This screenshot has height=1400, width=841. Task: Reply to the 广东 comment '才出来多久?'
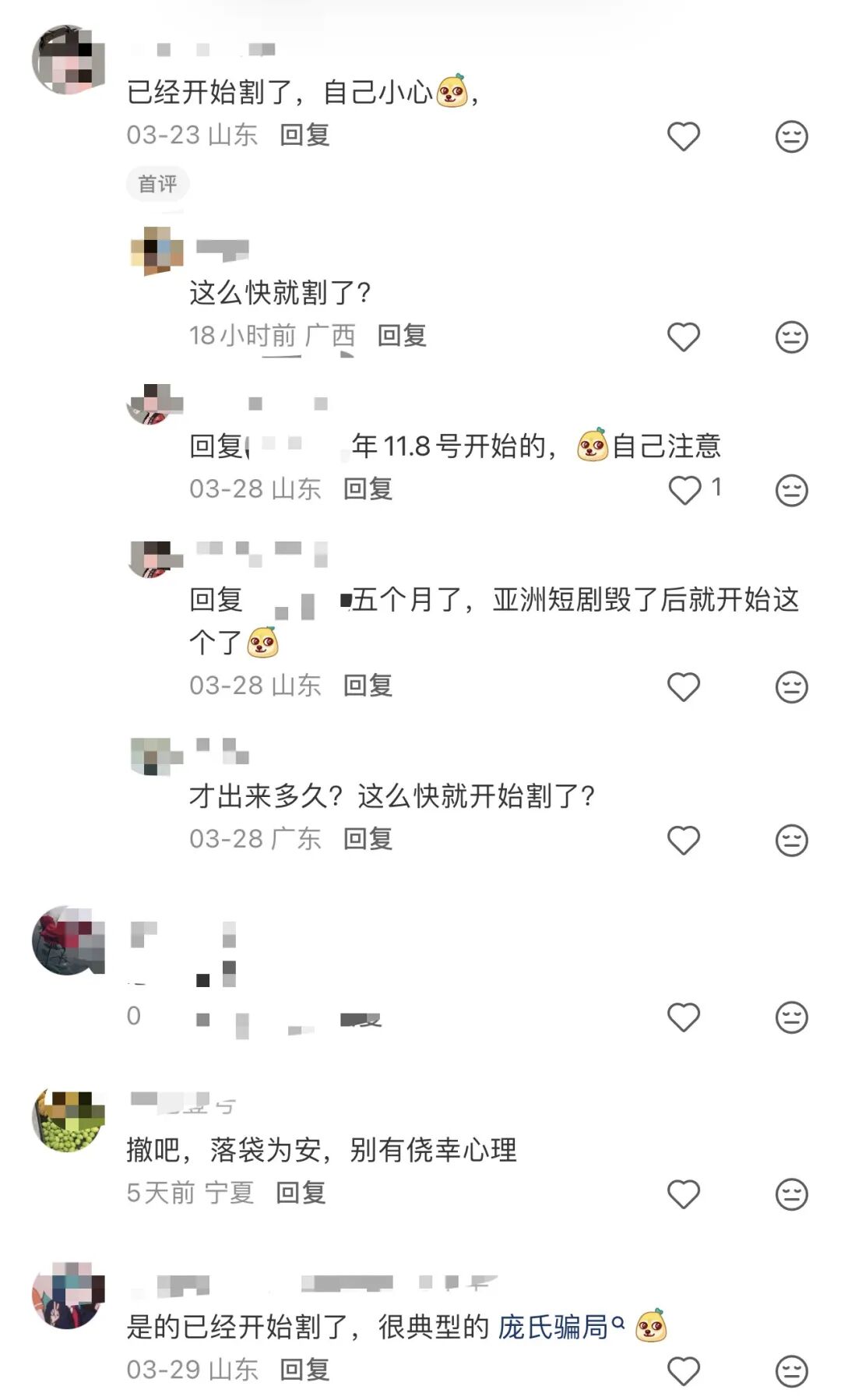tap(368, 839)
